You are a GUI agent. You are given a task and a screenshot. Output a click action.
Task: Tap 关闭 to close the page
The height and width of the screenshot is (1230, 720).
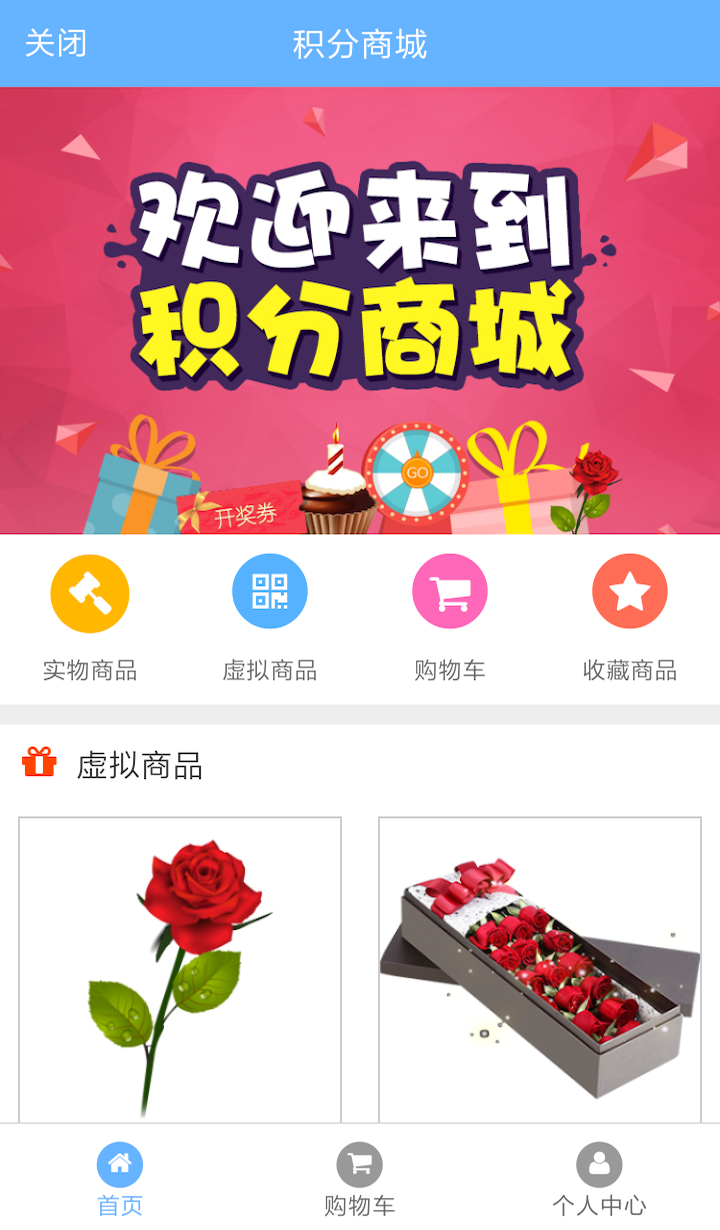click(56, 44)
